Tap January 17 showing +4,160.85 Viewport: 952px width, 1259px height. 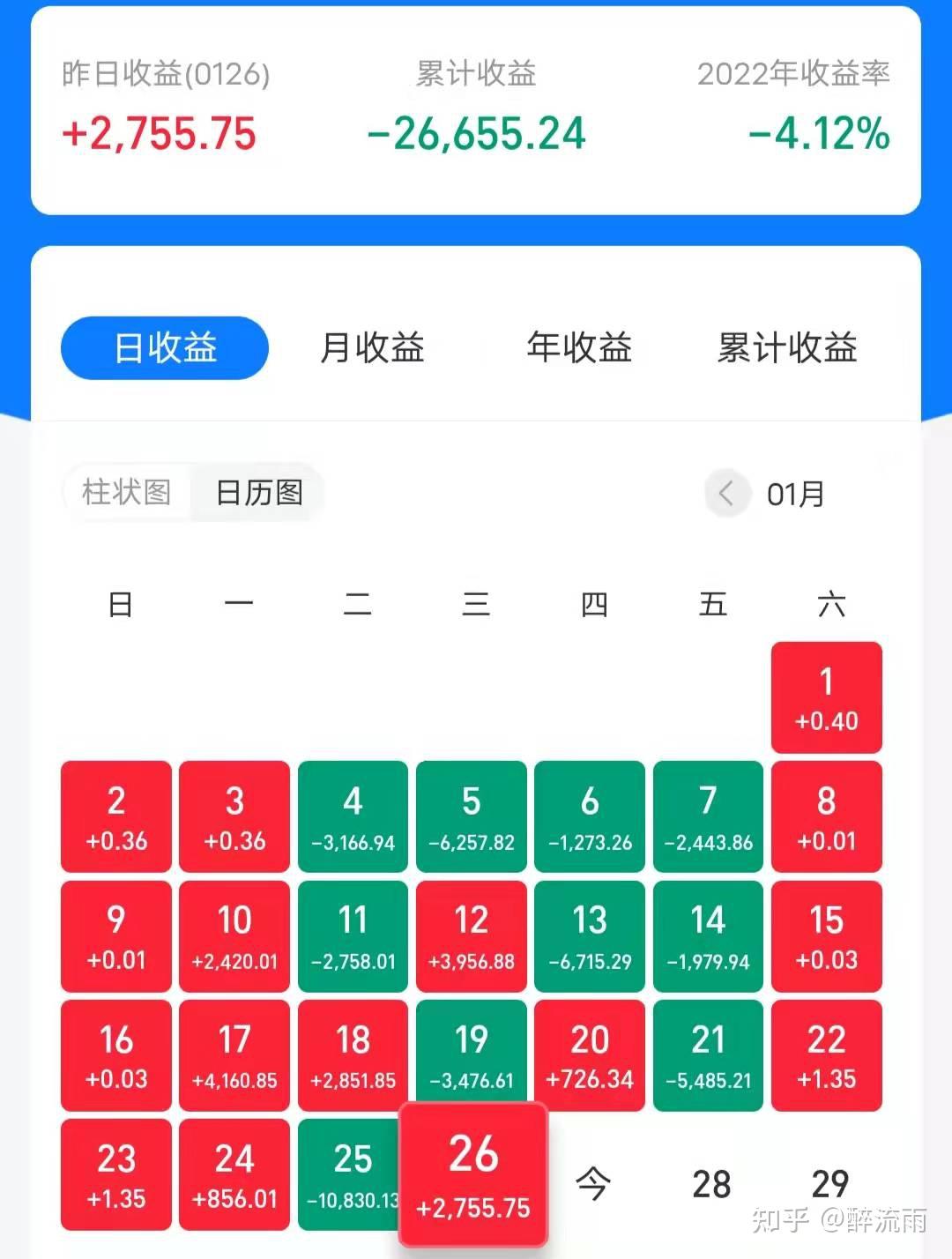tap(234, 1054)
